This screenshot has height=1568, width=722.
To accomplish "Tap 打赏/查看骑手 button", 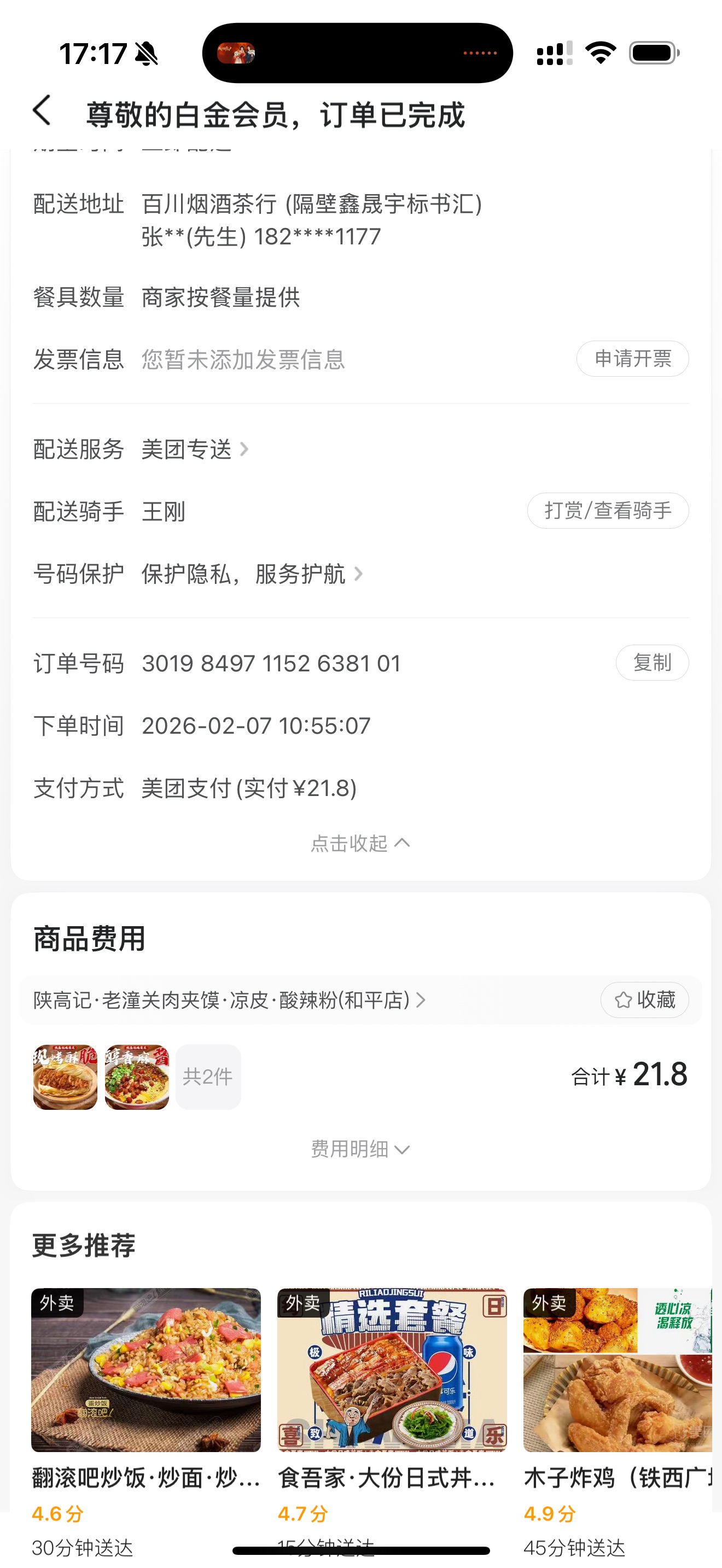I will pyautogui.click(x=607, y=511).
